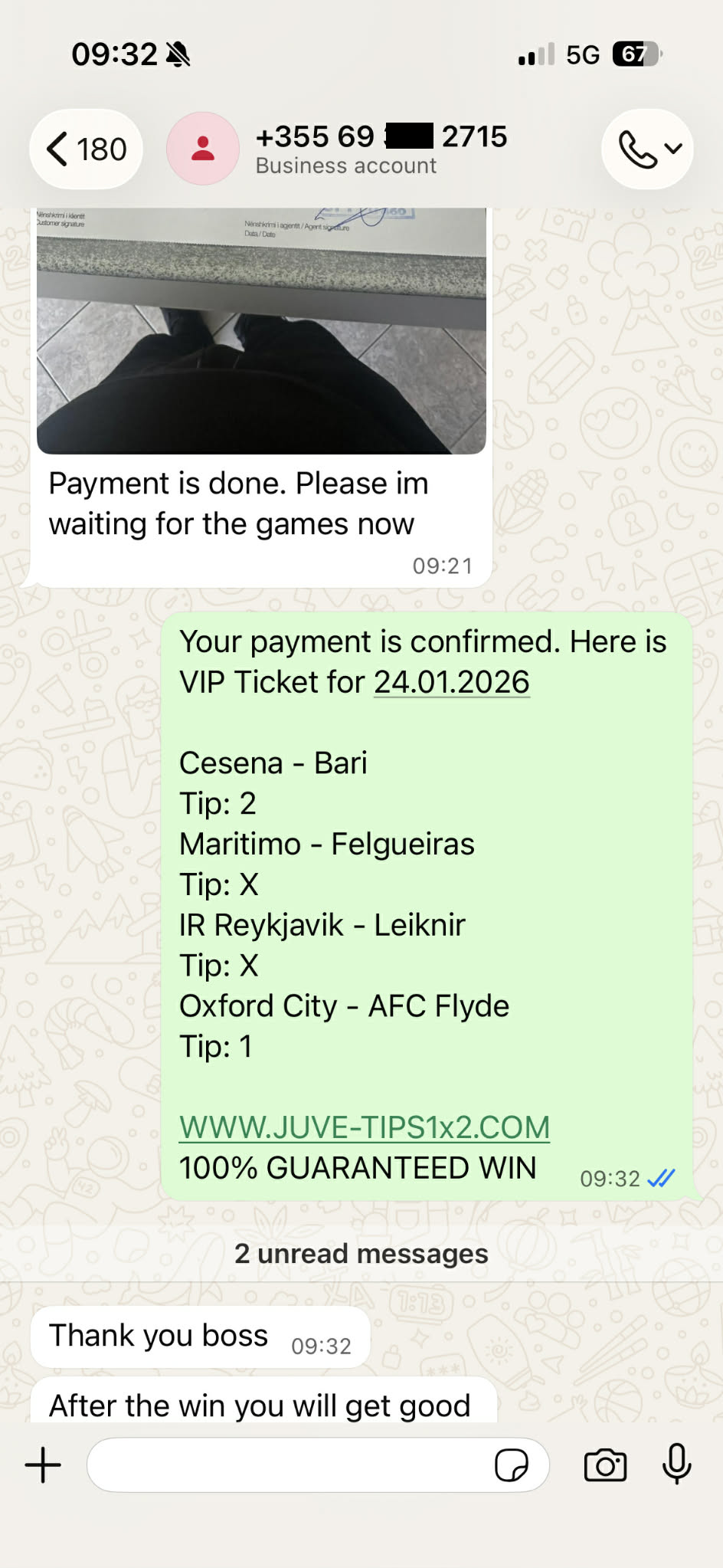Open the WWW.JUVE-TIPS1x2.COM link
723x1568 pixels.
coord(365,1127)
